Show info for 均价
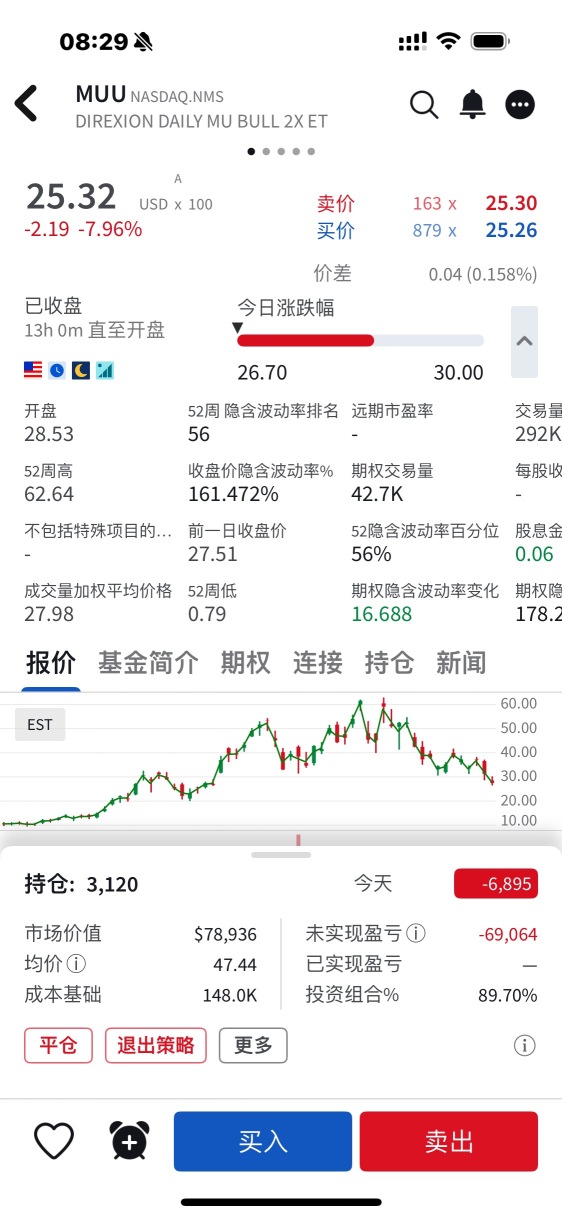562x1218 pixels. coord(76,965)
